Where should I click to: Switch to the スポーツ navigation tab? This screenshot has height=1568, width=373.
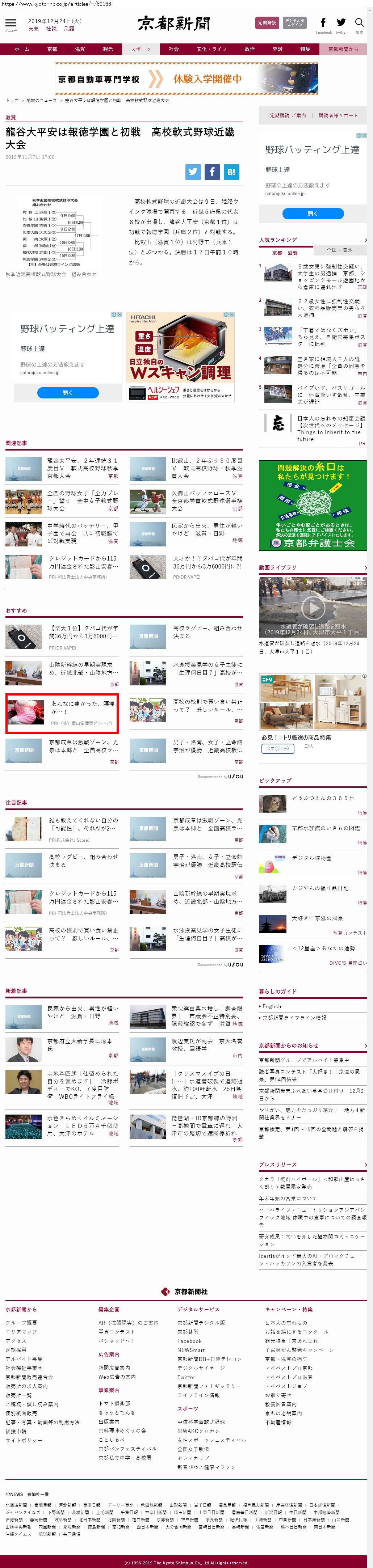tap(140, 49)
